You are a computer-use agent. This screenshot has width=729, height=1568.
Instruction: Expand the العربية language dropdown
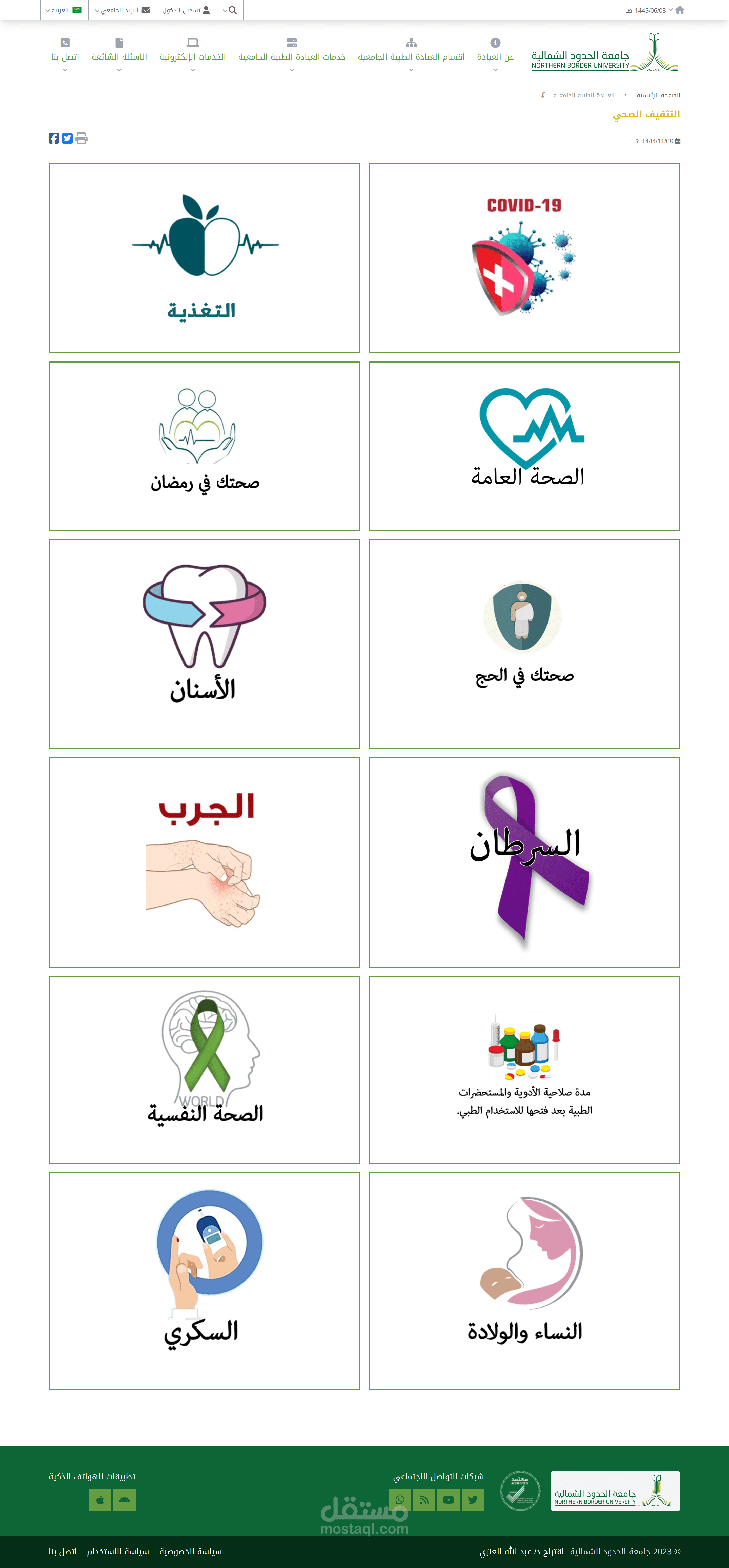(x=64, y=10)
